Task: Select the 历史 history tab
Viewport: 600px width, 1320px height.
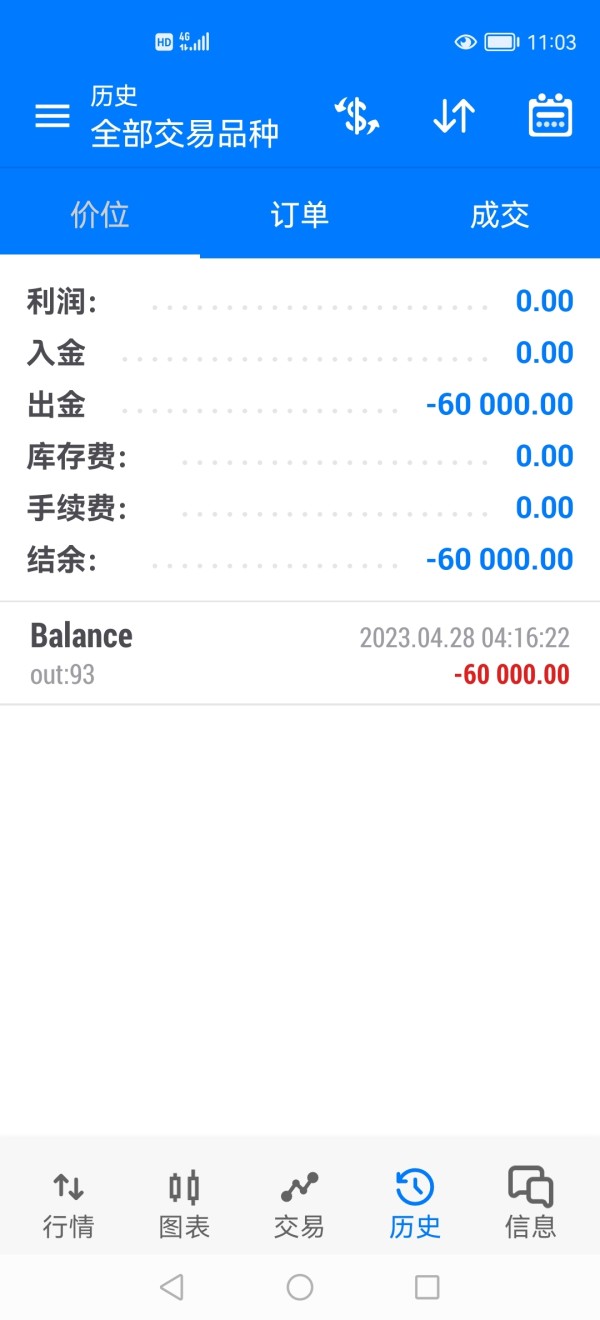Action: tap(415, 1204)
